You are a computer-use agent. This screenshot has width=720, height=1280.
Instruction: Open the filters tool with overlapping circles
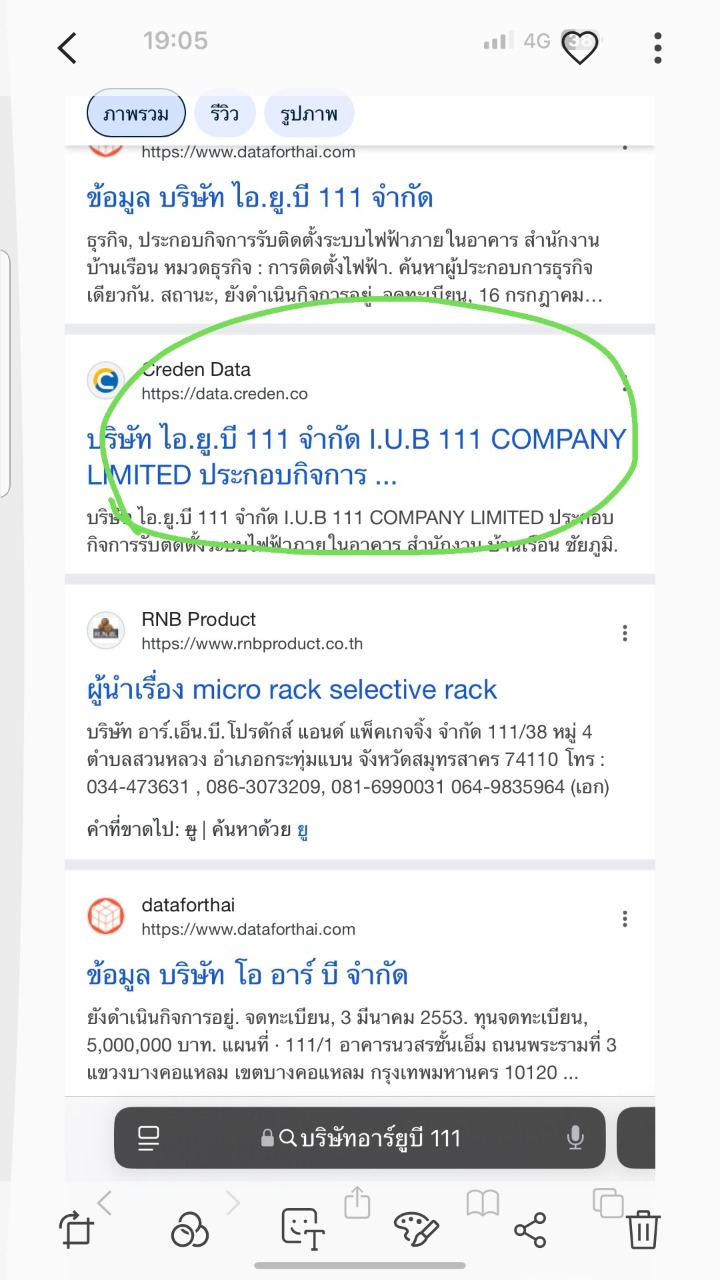[x=189, y=1228]
